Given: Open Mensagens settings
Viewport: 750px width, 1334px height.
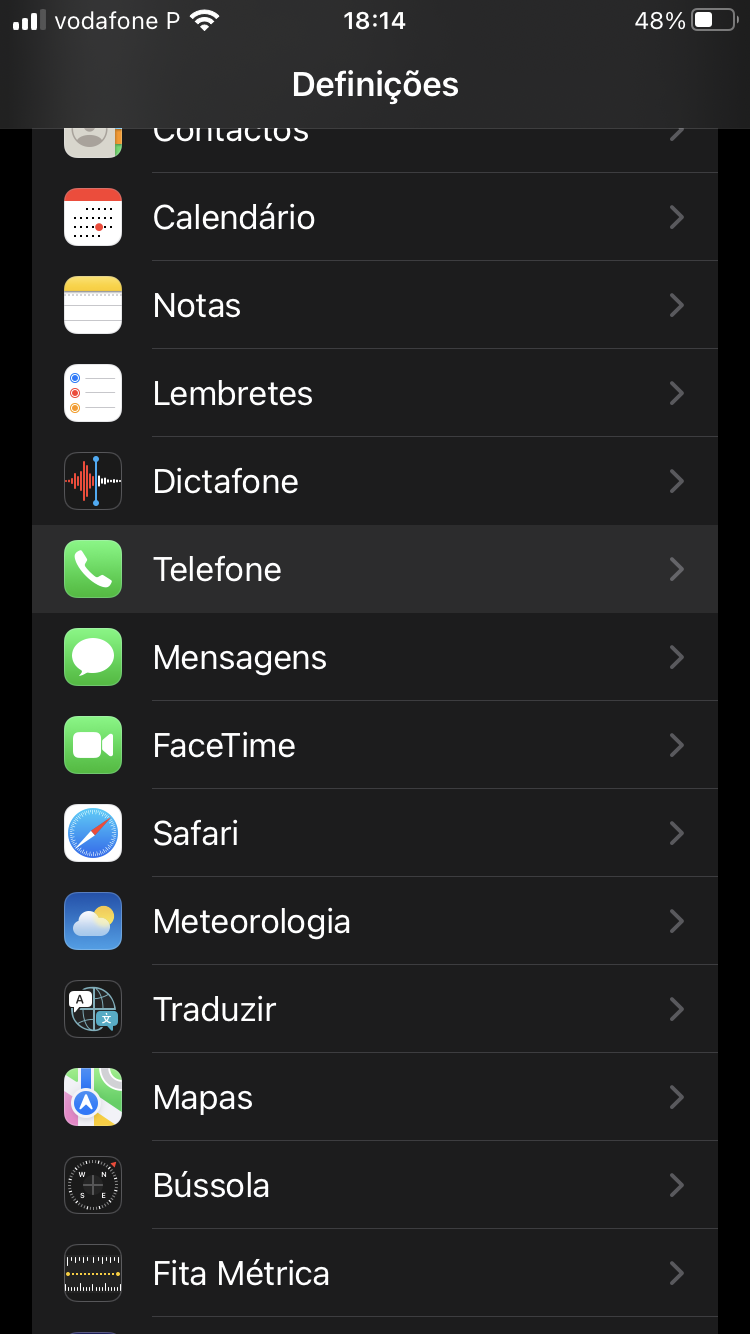Looking at the screenshot, I should click(374, 657).
